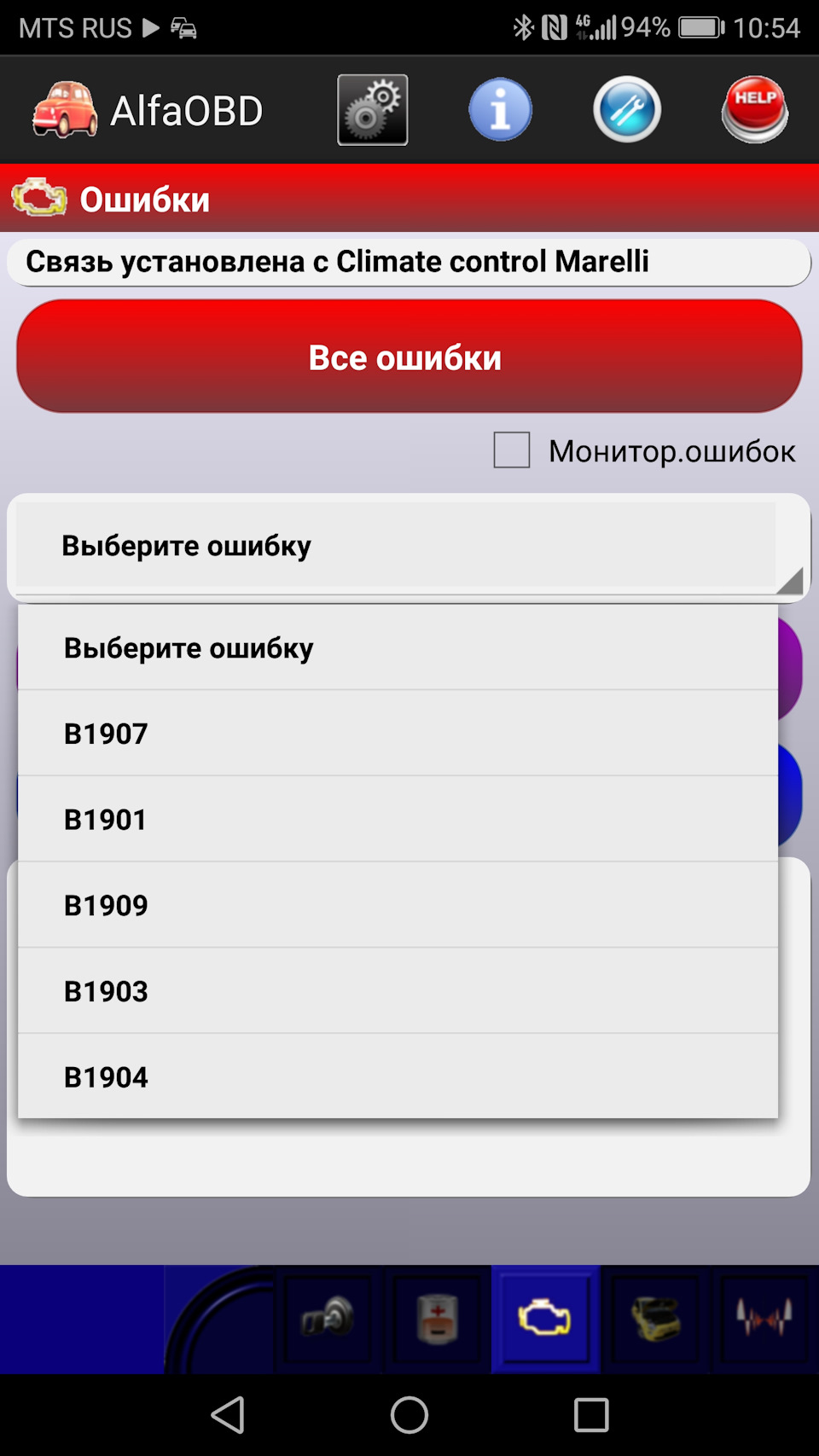Switch to the ignition key tab
The image size is (819, 1456).
coord(328,1319)
